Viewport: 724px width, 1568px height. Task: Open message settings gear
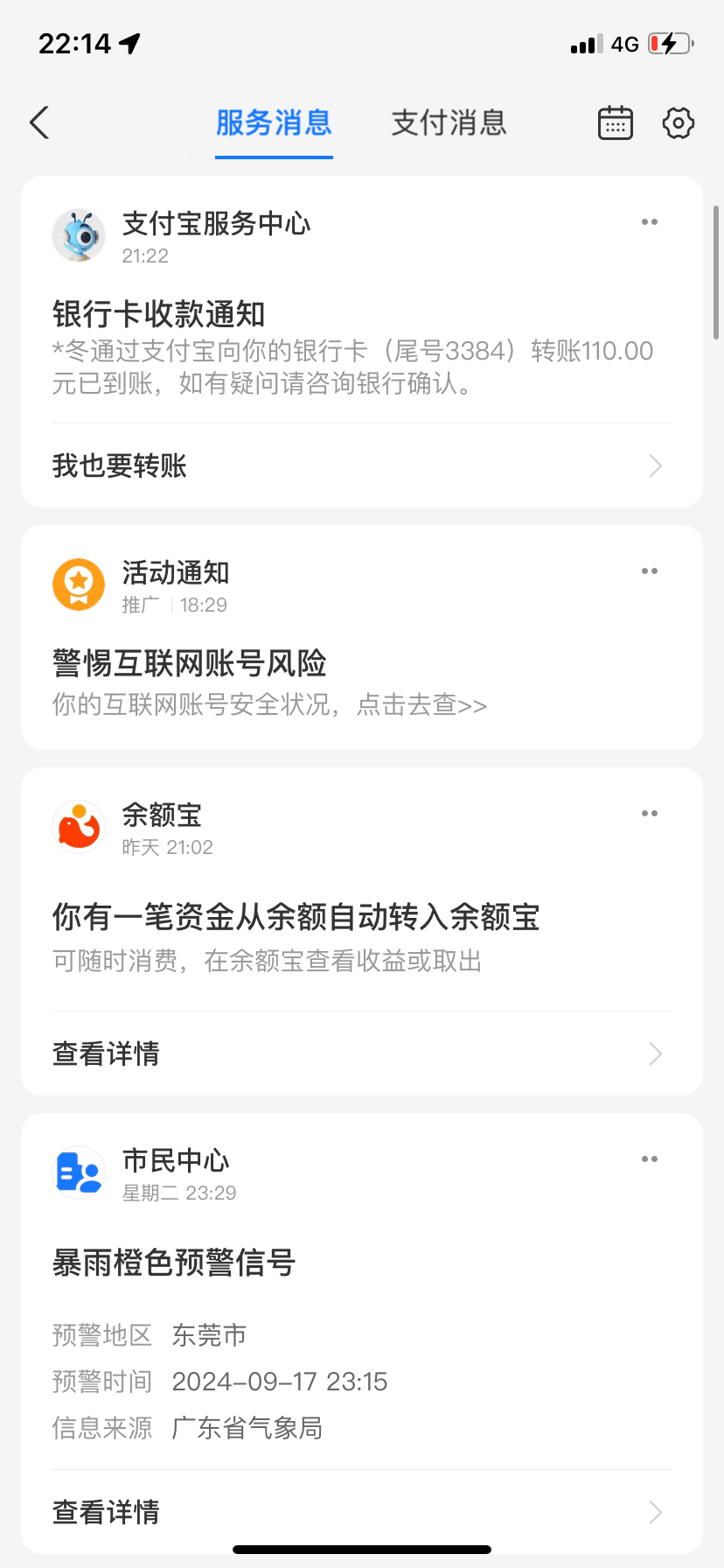678,123
